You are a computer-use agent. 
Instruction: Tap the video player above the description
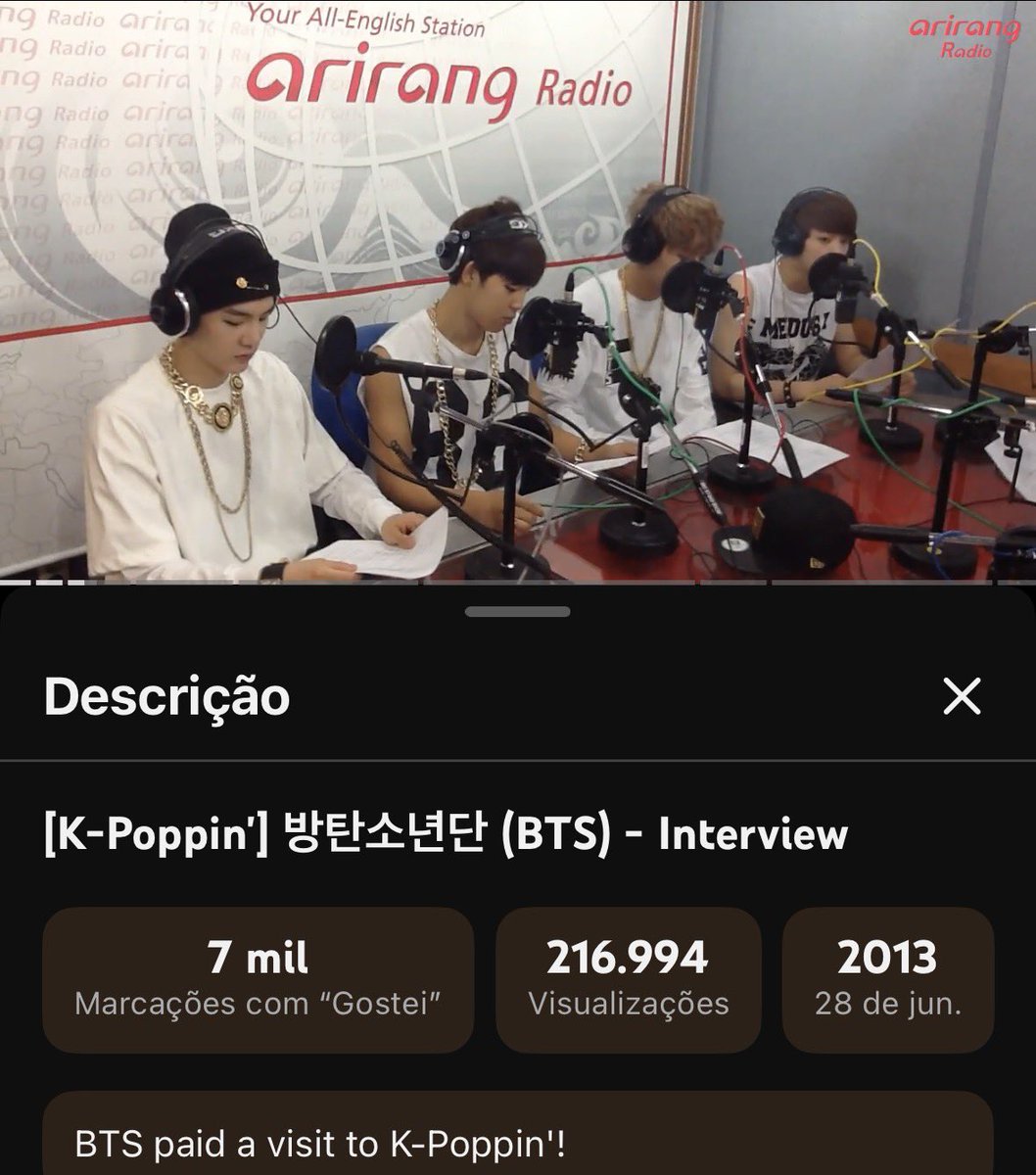pos(518,292)
